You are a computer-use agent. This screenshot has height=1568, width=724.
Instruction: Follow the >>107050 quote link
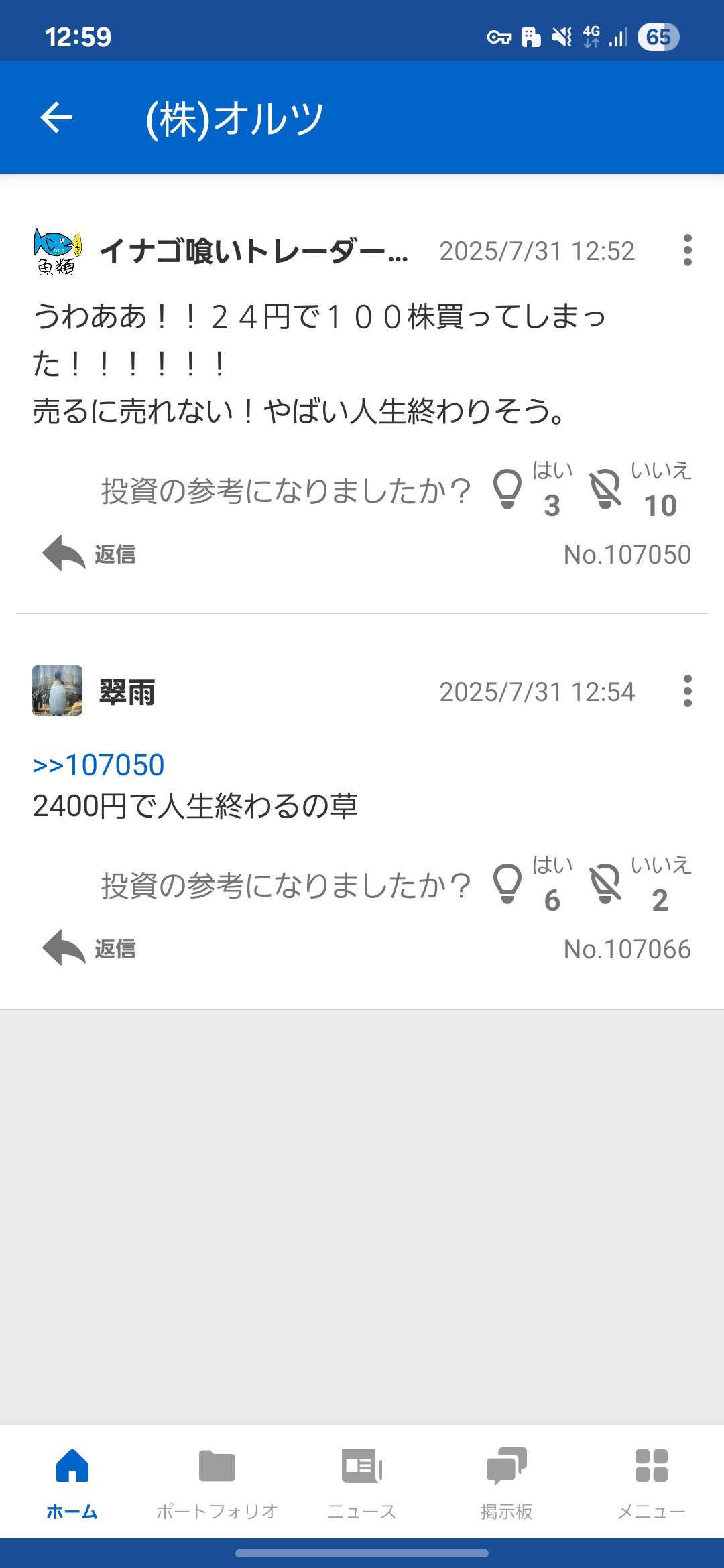pos(98,764)
